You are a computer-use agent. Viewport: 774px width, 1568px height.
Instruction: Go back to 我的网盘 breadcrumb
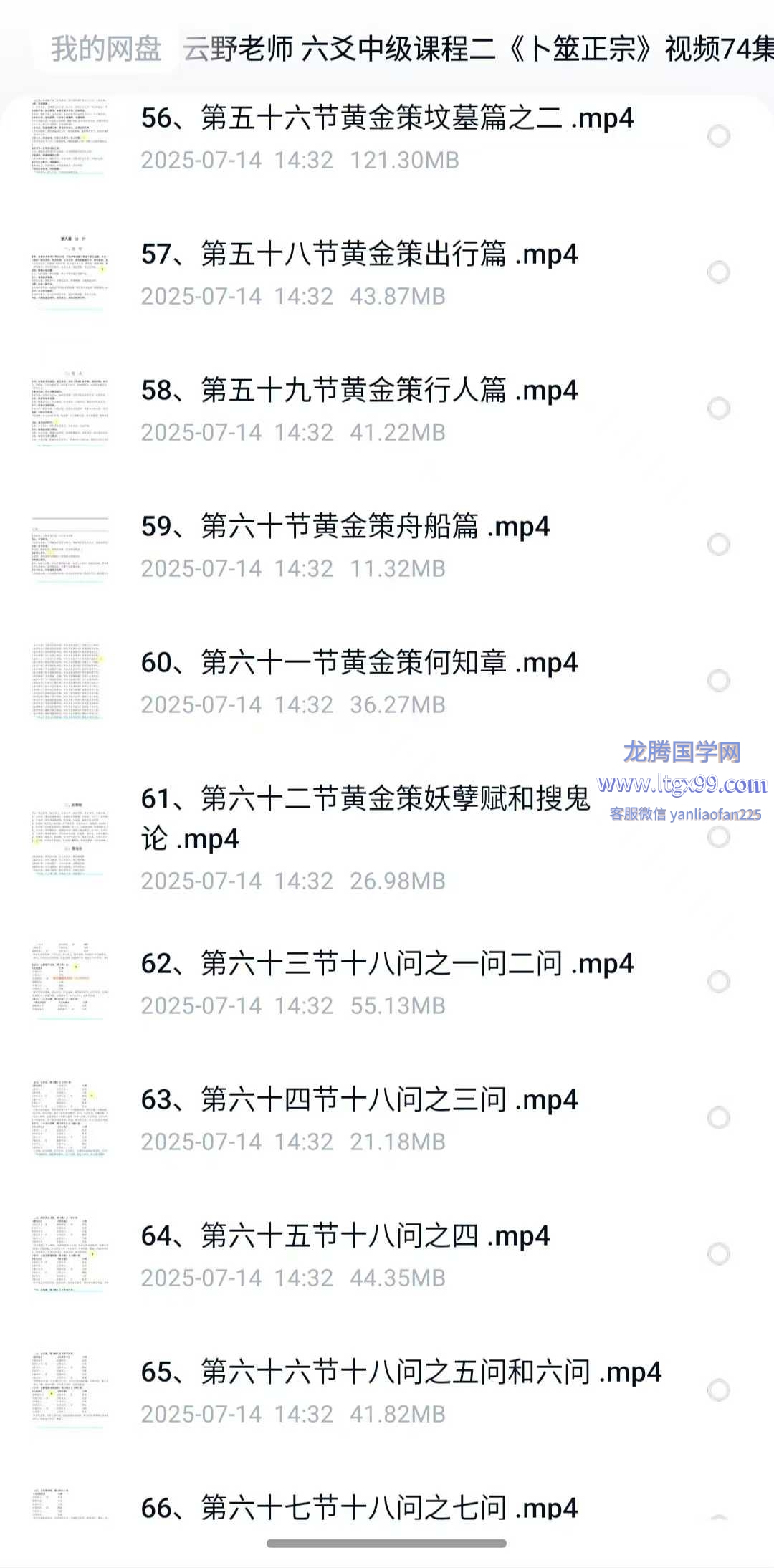pyautogui.click(x=106, y=49)
